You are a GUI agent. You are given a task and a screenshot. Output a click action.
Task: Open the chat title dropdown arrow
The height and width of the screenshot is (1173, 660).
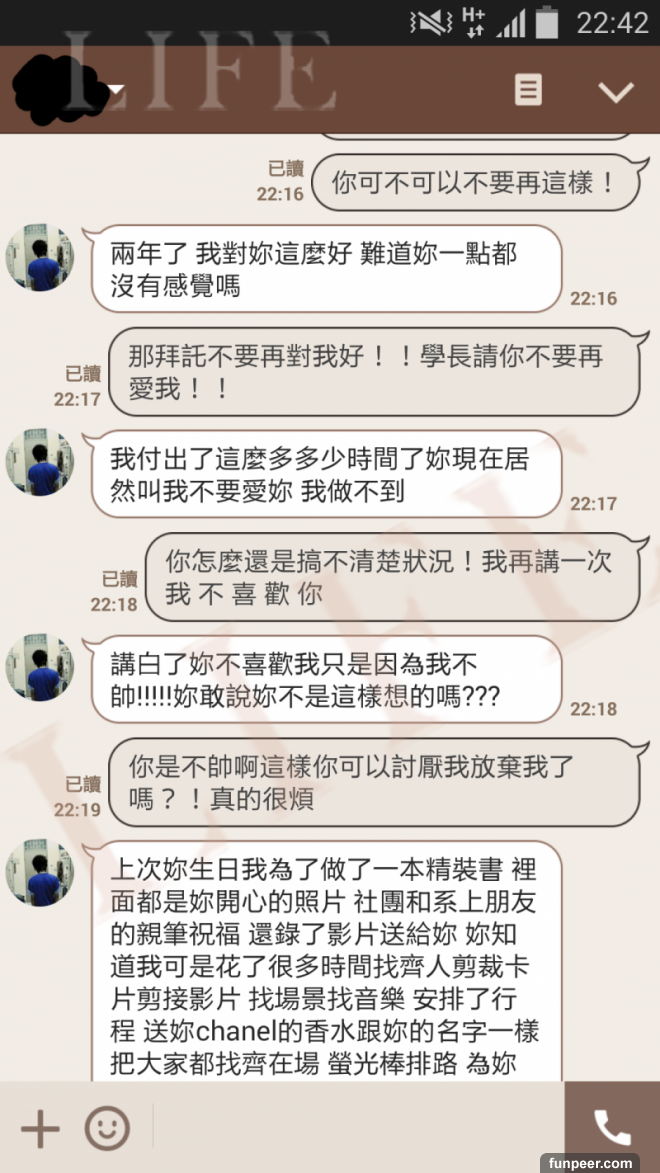[x=117, y=91]
